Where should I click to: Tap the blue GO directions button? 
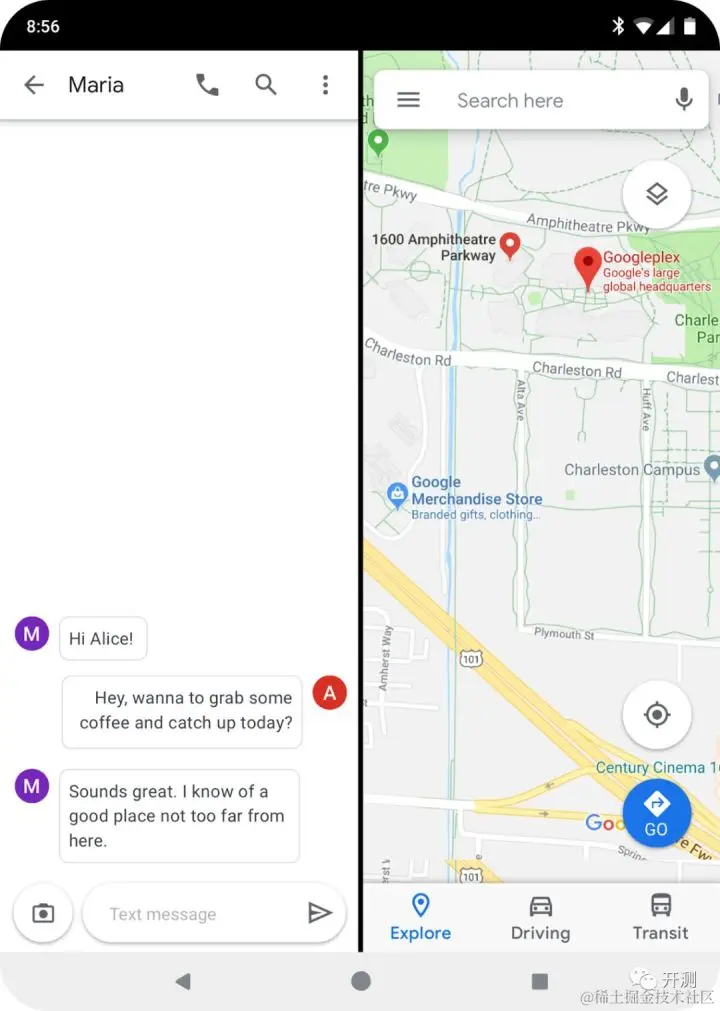(x=656, y=812)
